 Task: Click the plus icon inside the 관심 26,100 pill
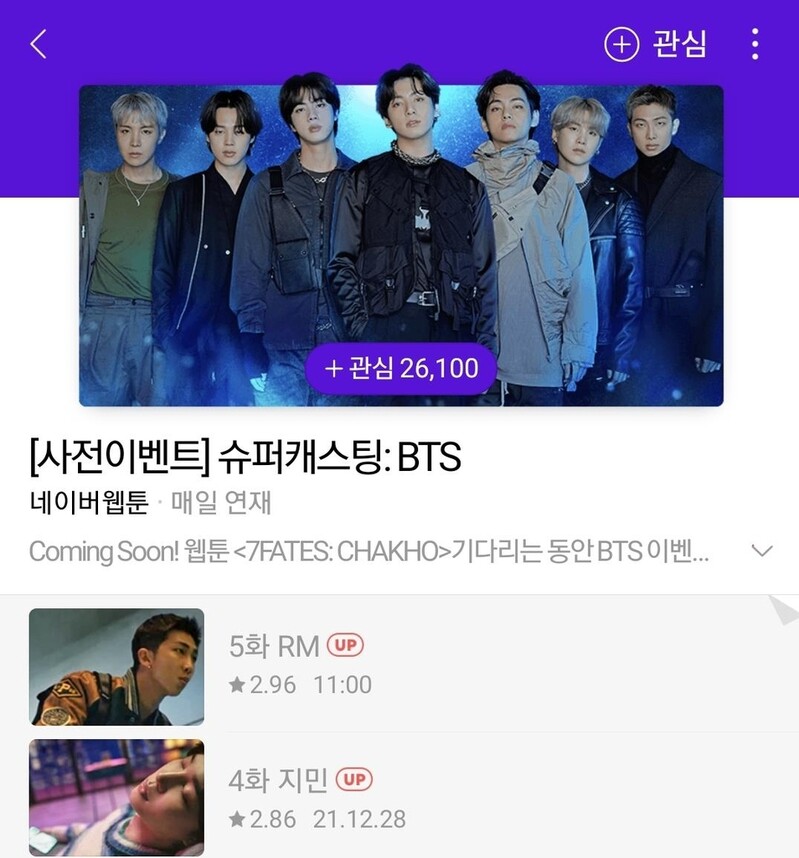[334, 368]
